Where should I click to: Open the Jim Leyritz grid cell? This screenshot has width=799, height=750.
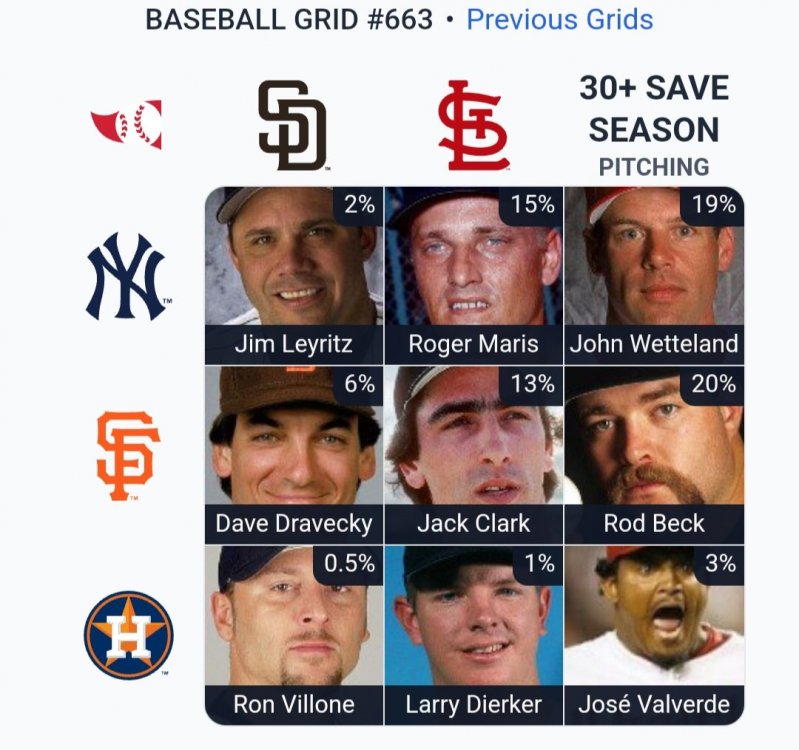click(294, 275)
